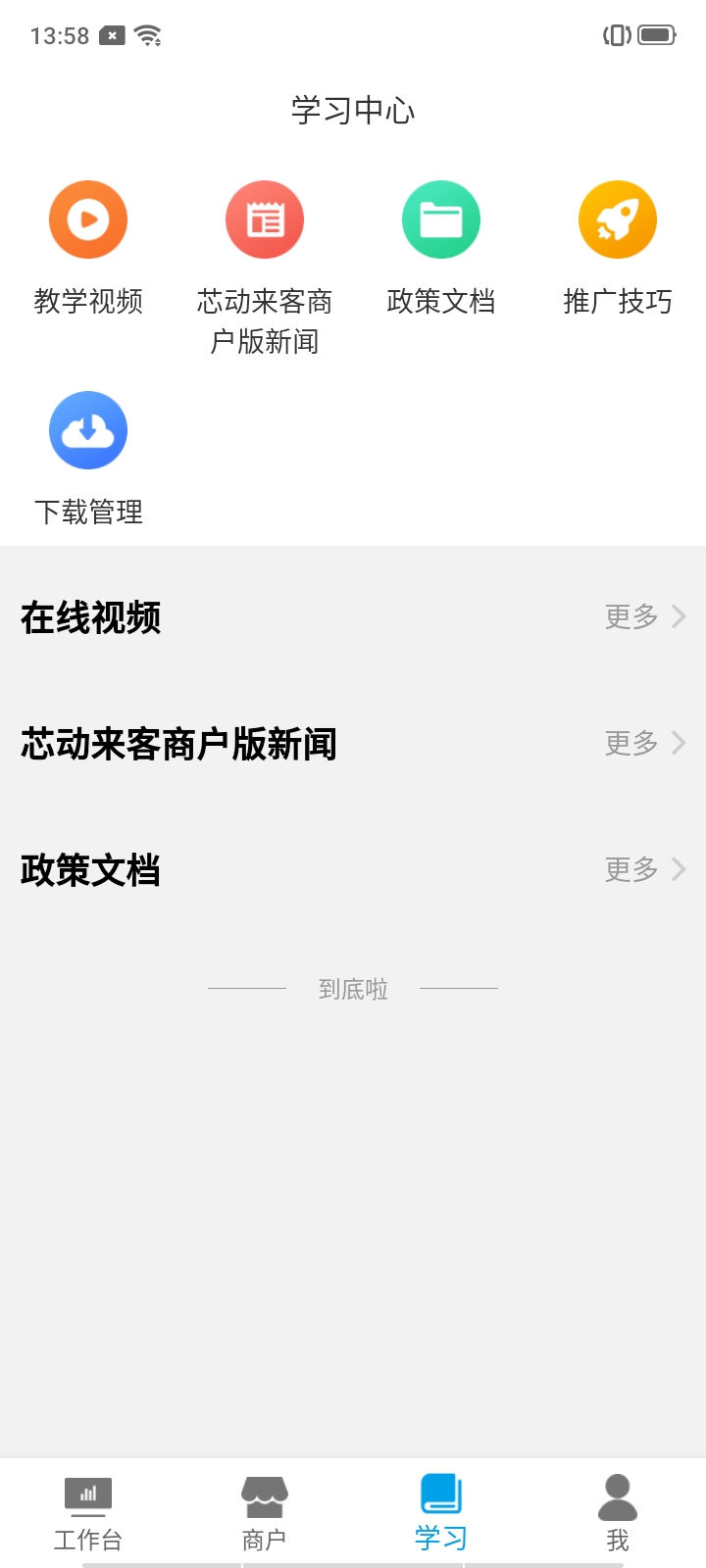706x1568 pixels.
Task: Expand the chevron next to 政策文档 section
Action: point(679,868)
